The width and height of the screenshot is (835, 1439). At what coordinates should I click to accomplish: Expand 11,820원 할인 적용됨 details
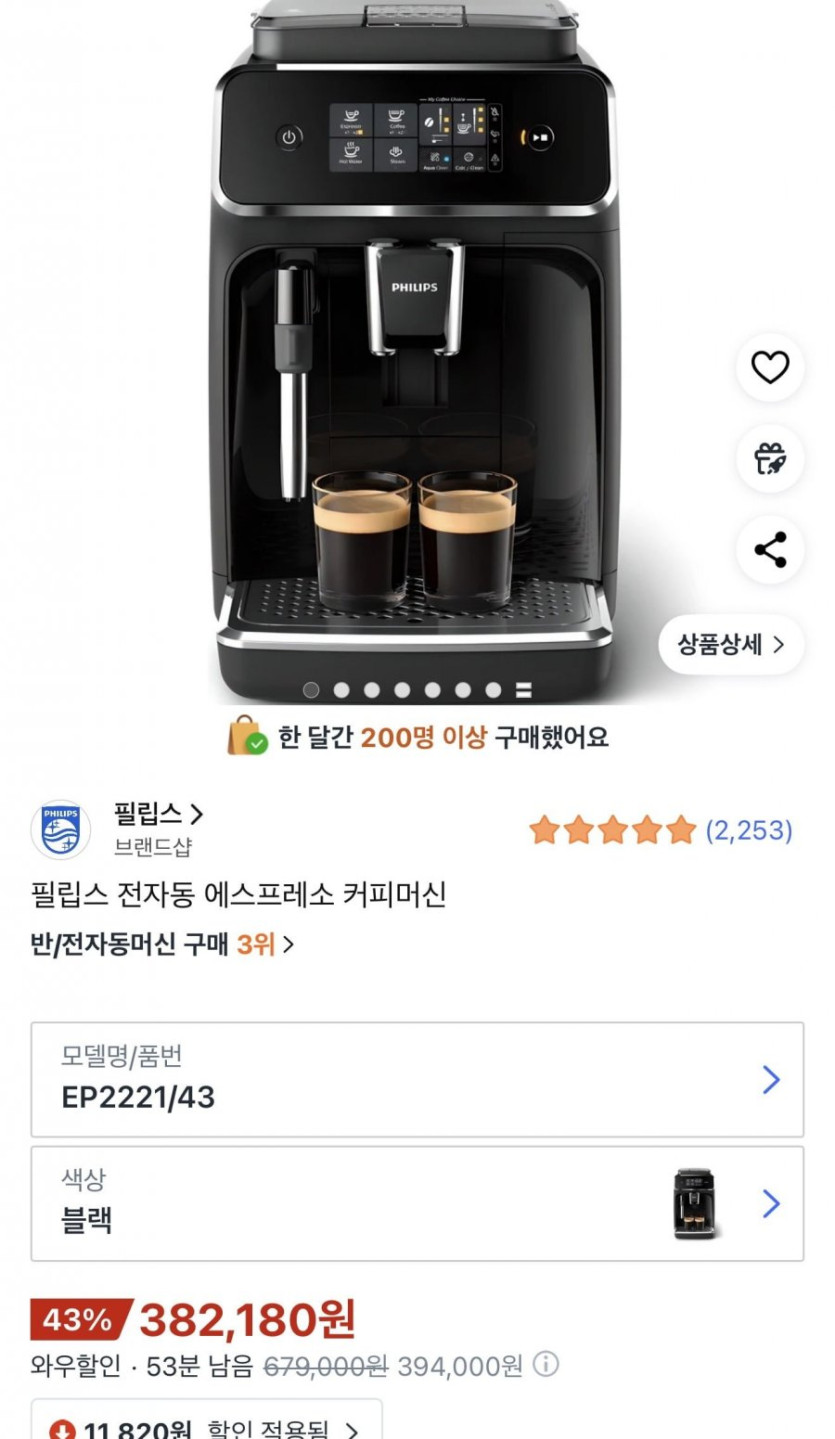[206, 1428]
